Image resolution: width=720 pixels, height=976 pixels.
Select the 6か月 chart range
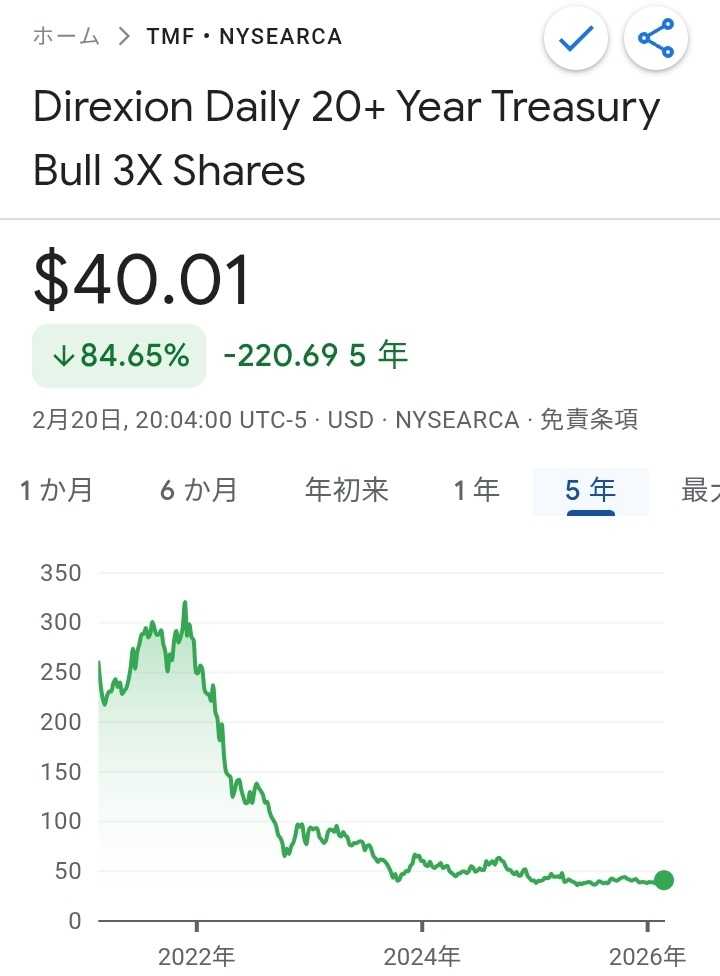199,490
